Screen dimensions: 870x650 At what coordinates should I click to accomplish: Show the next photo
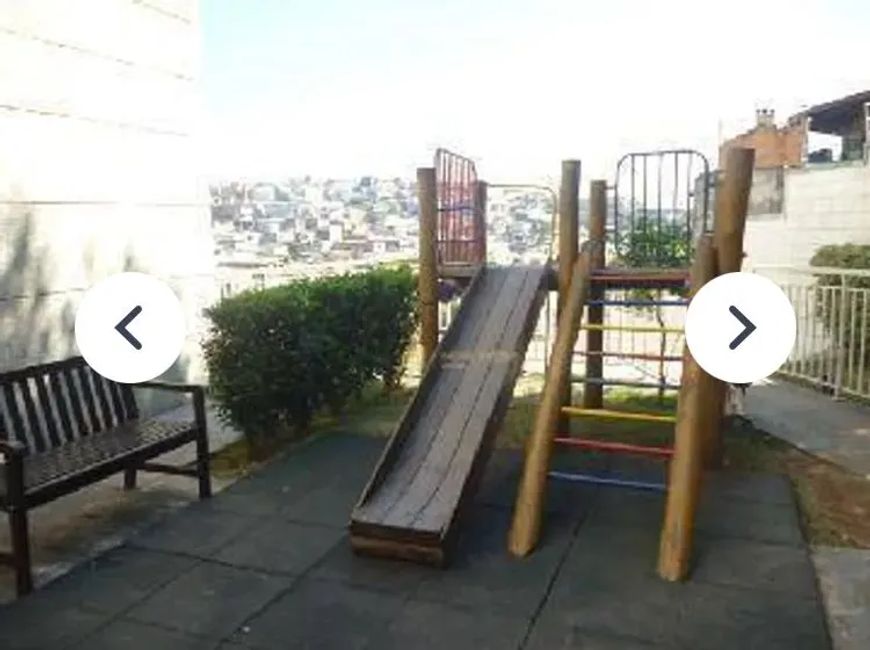[741, 327]
